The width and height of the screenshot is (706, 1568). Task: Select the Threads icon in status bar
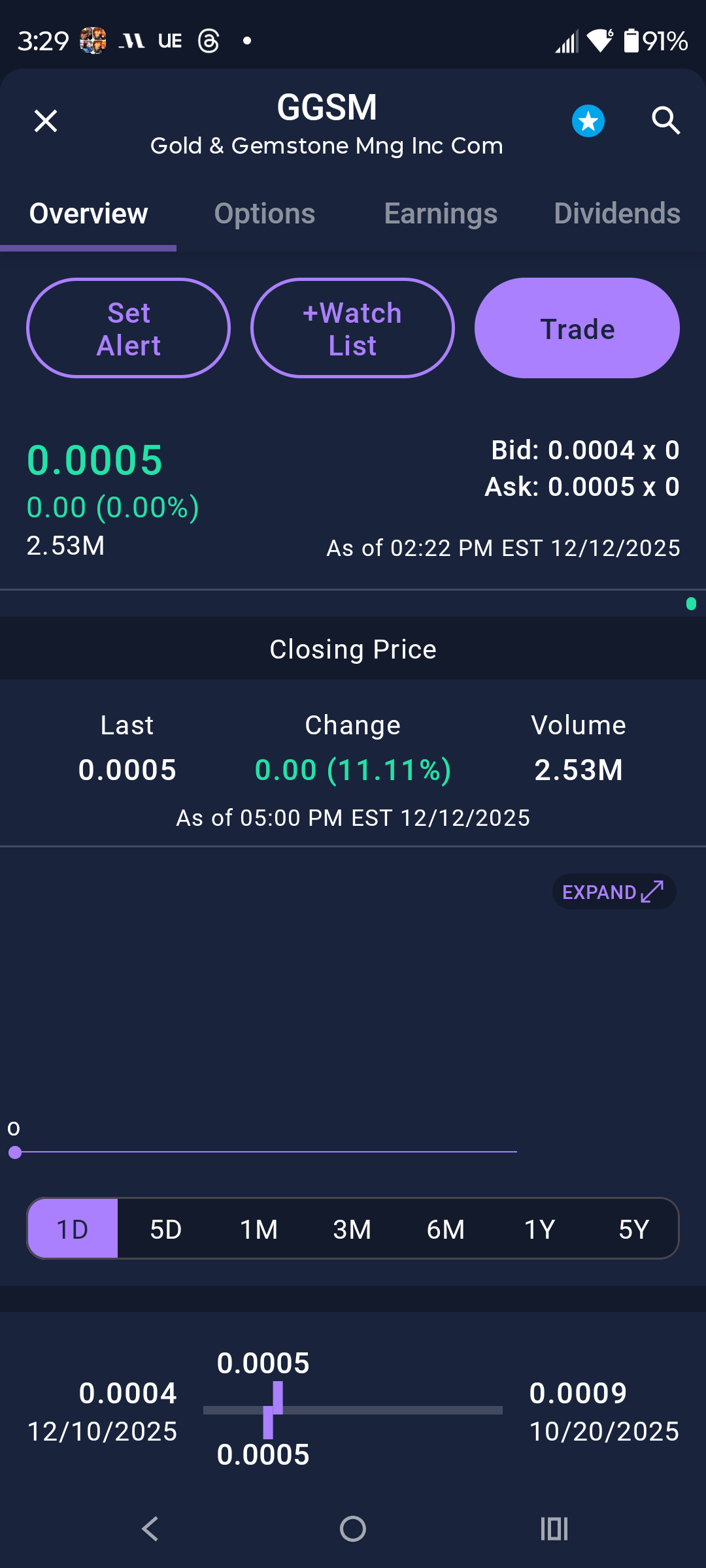point(208,41)
